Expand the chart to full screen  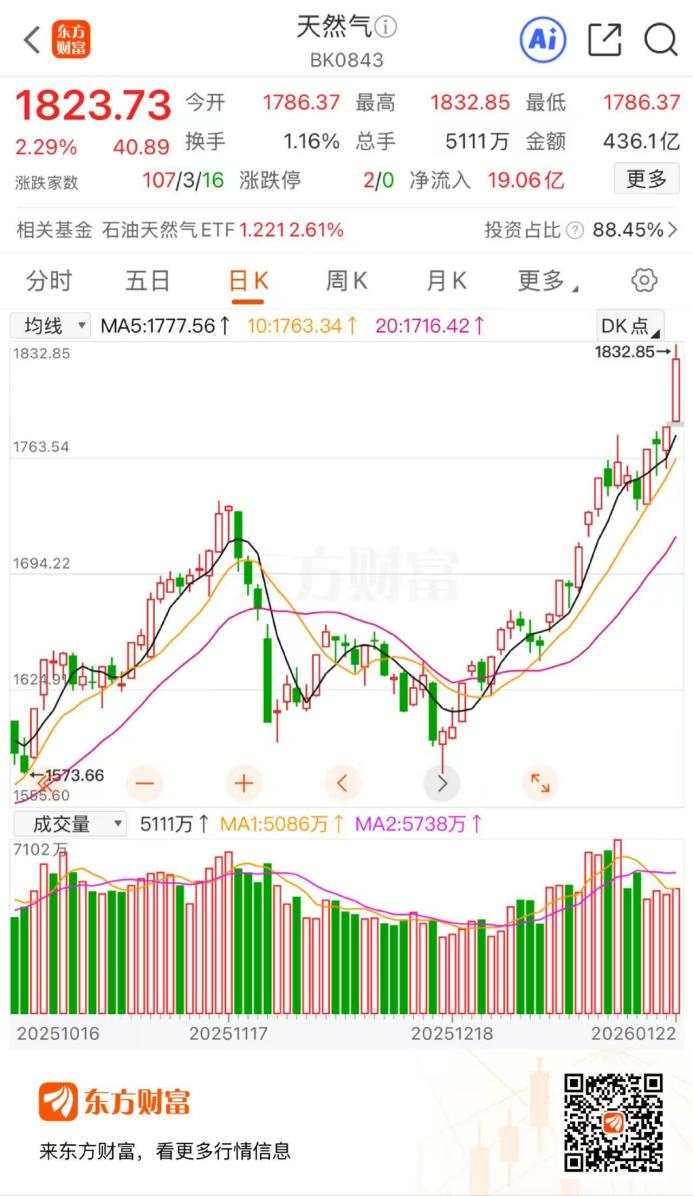(540, 782)
